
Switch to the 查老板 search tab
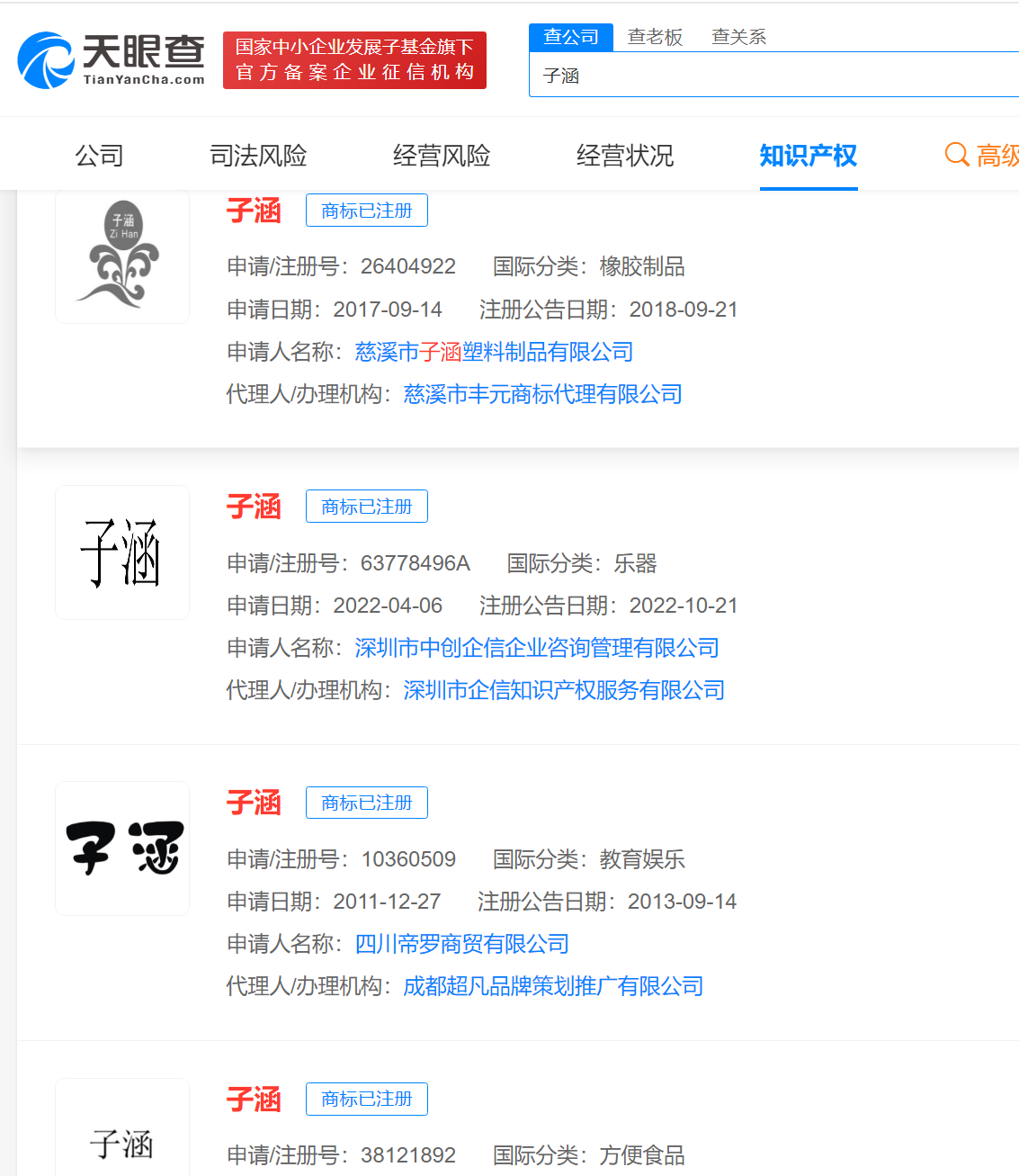coord(655,37)
